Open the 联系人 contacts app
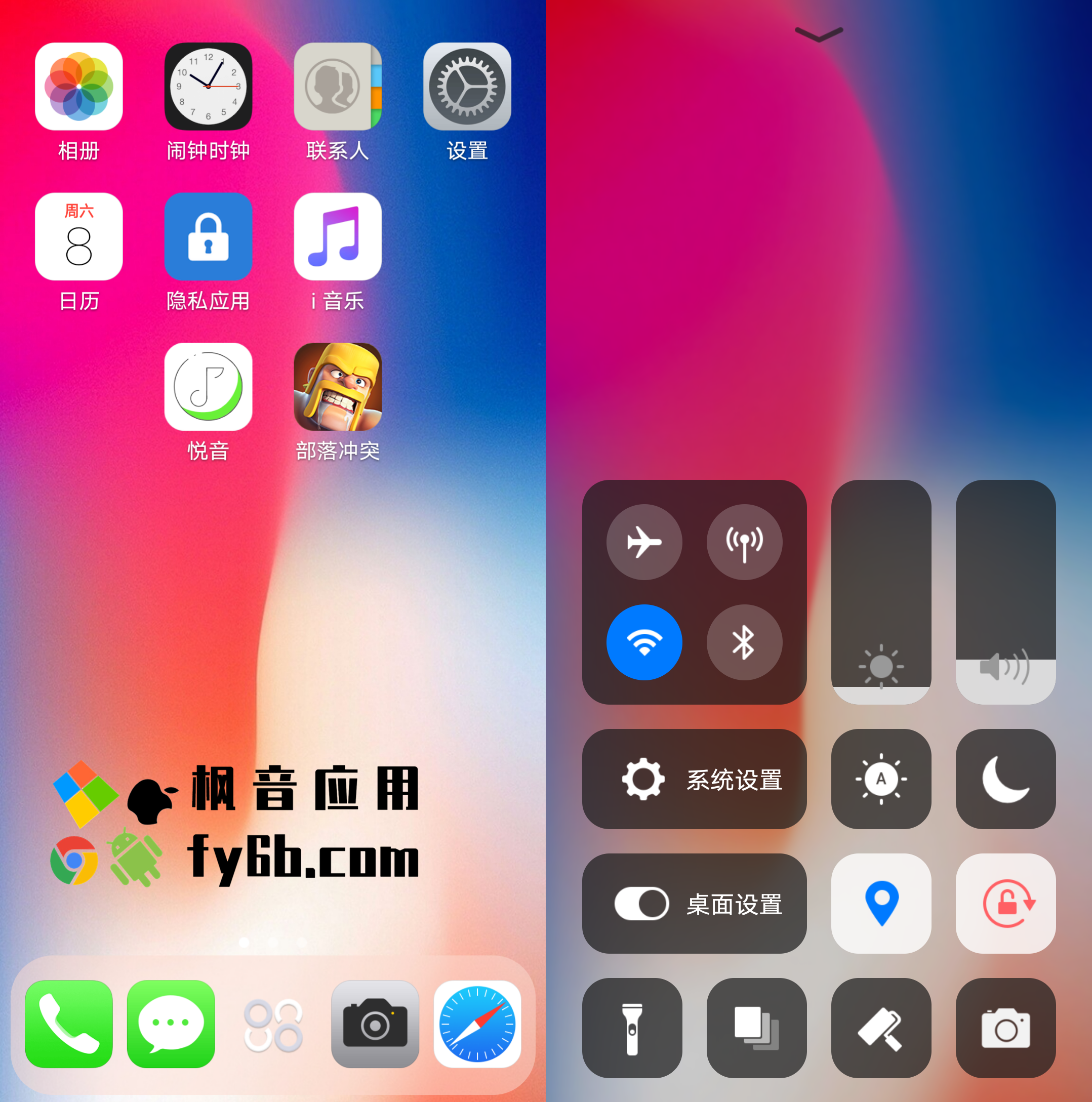The width and height of the screenshot is (1092, 1102). [x=337, y=87]
